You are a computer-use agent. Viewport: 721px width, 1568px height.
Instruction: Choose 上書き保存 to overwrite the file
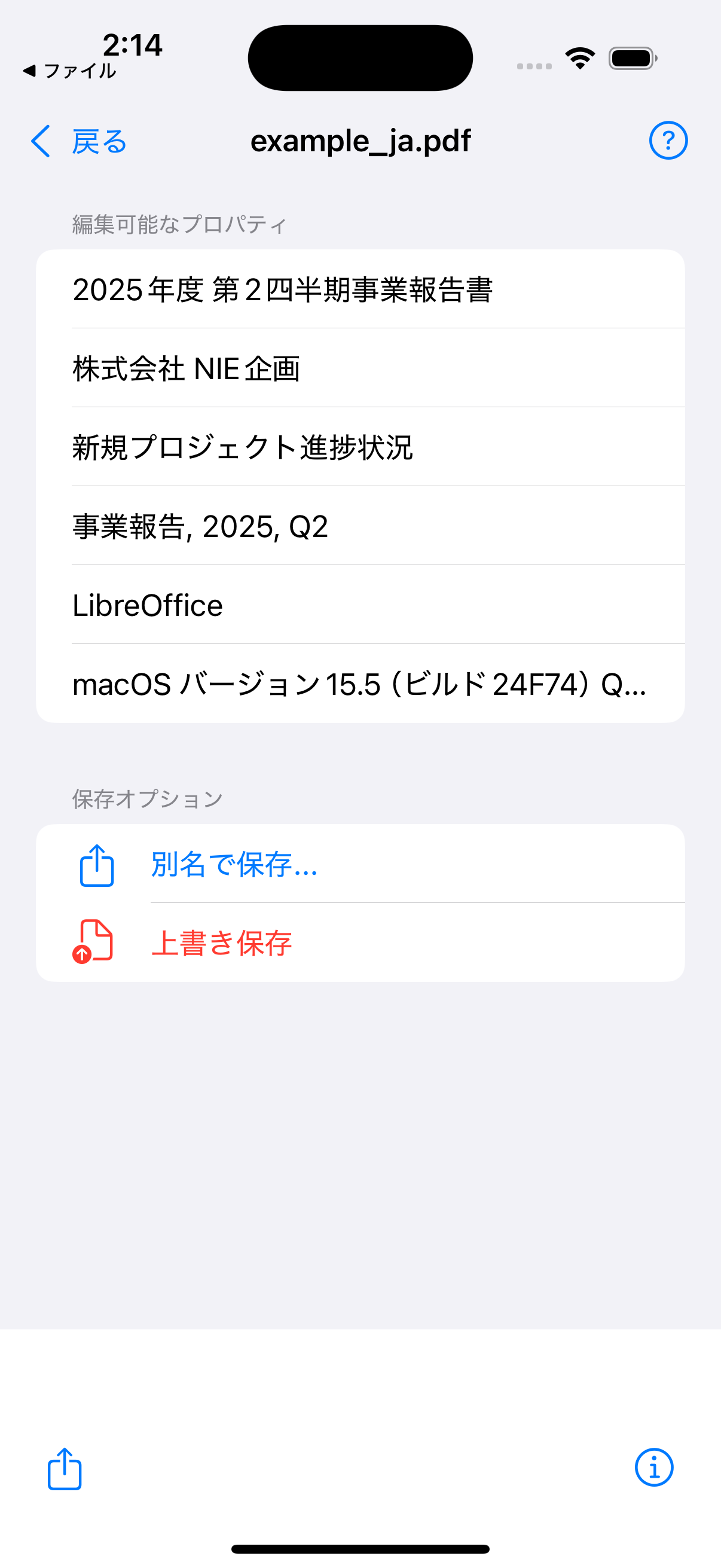pyautogui.click(x=222, y=943)
